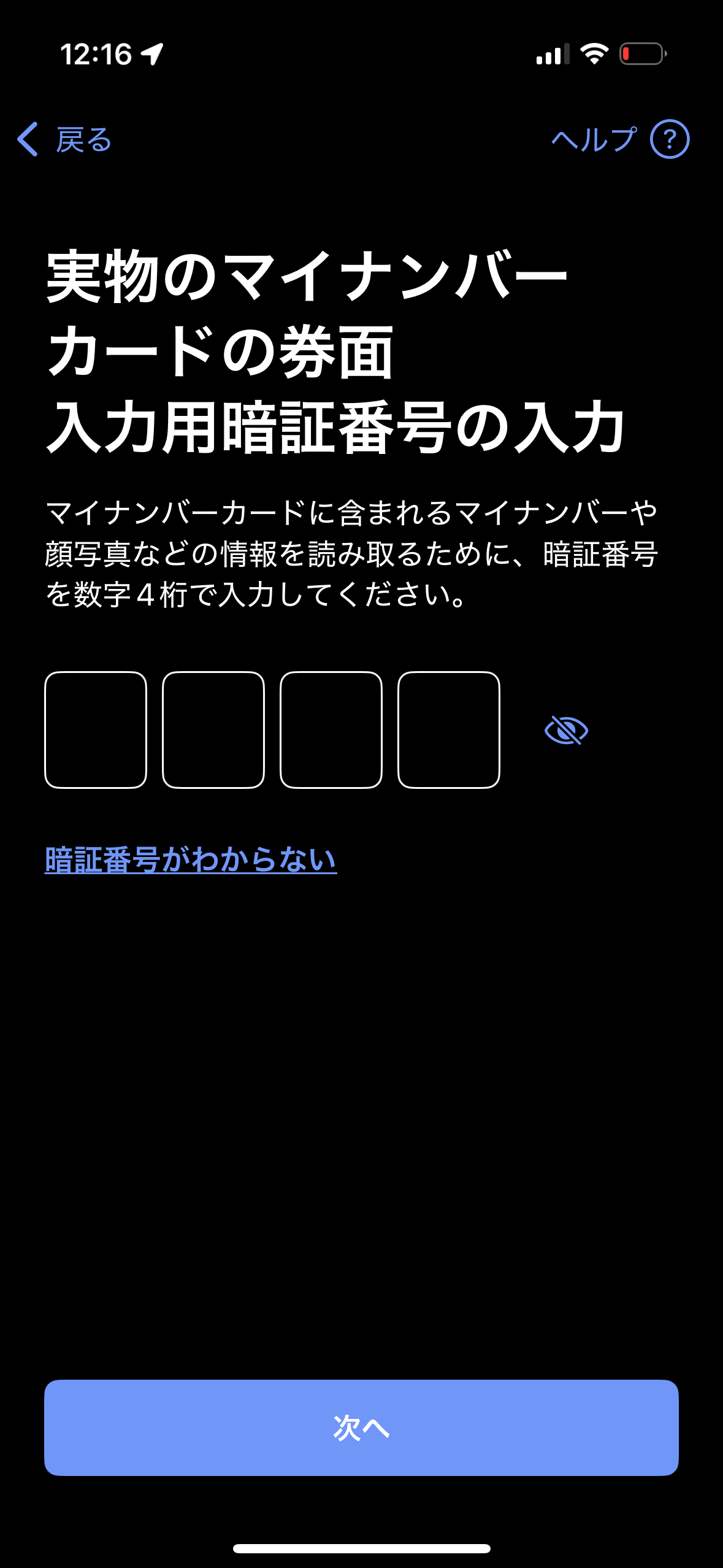
Task: Open the 暗証番号がわからない link
Action: click(x=191, y=859)
